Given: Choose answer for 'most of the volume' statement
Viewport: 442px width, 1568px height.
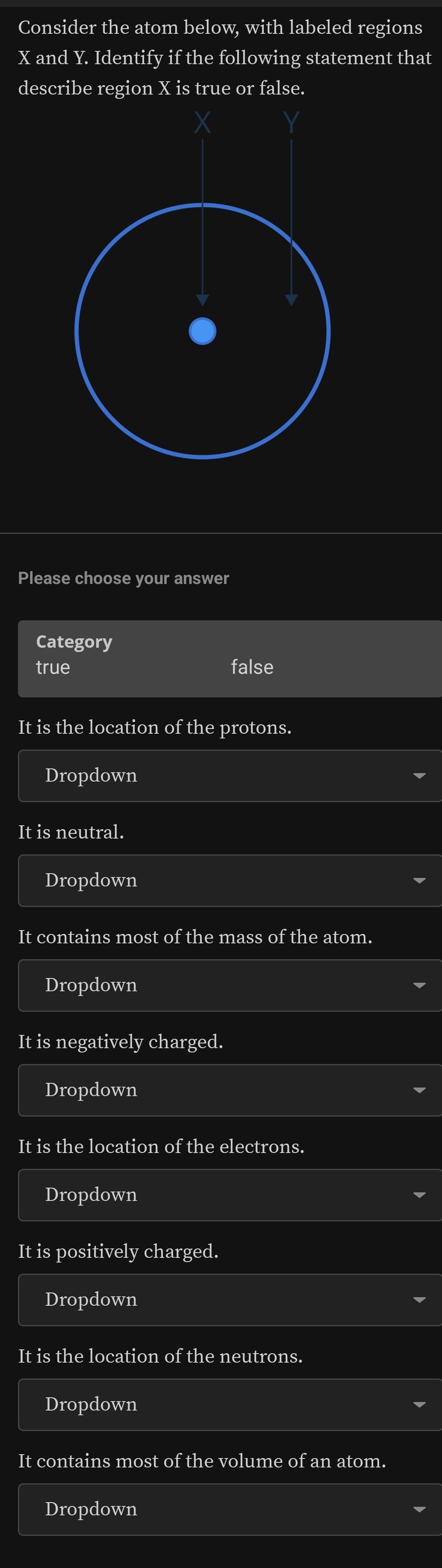Looking at the screenshot, I should click(230, 1509).
